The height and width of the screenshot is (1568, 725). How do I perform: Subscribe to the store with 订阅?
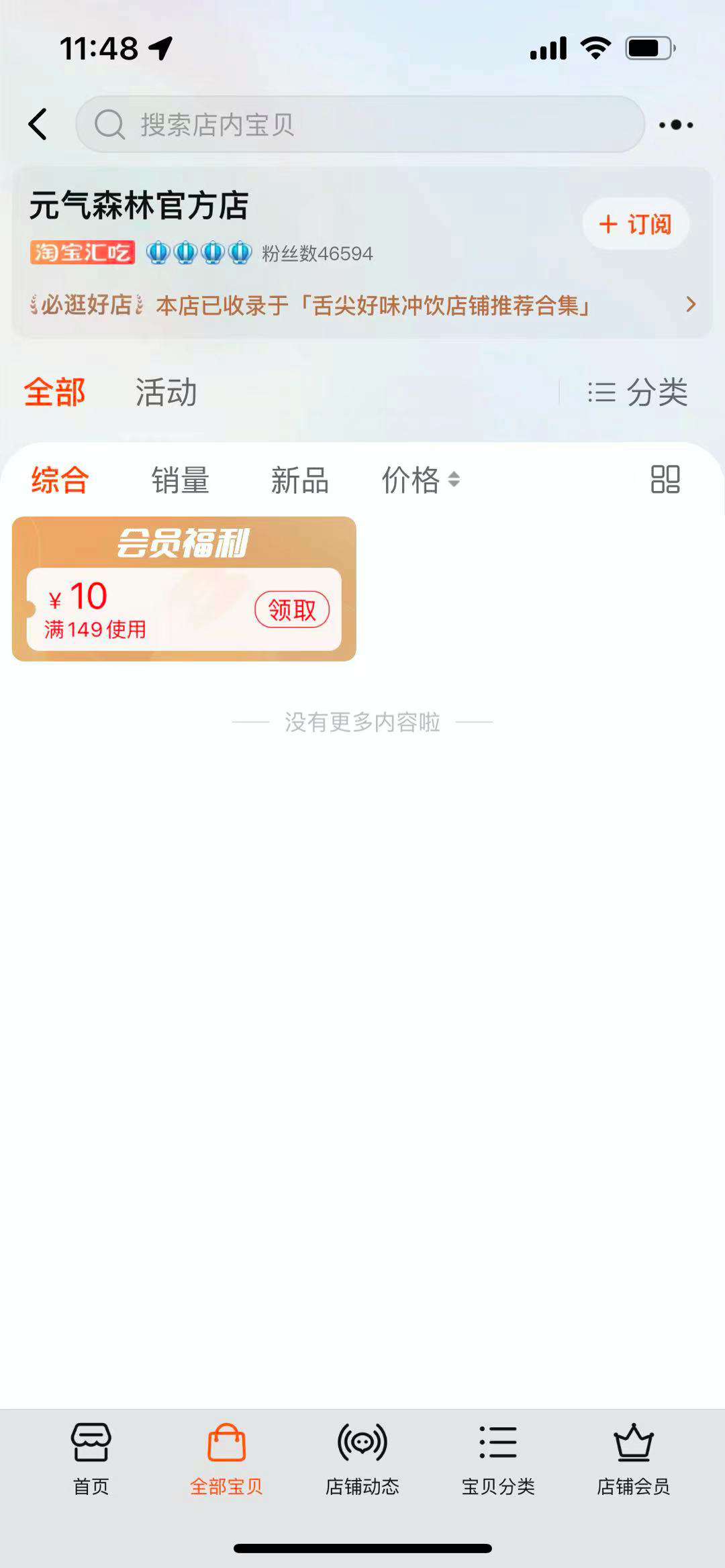(x=635, y=224)
